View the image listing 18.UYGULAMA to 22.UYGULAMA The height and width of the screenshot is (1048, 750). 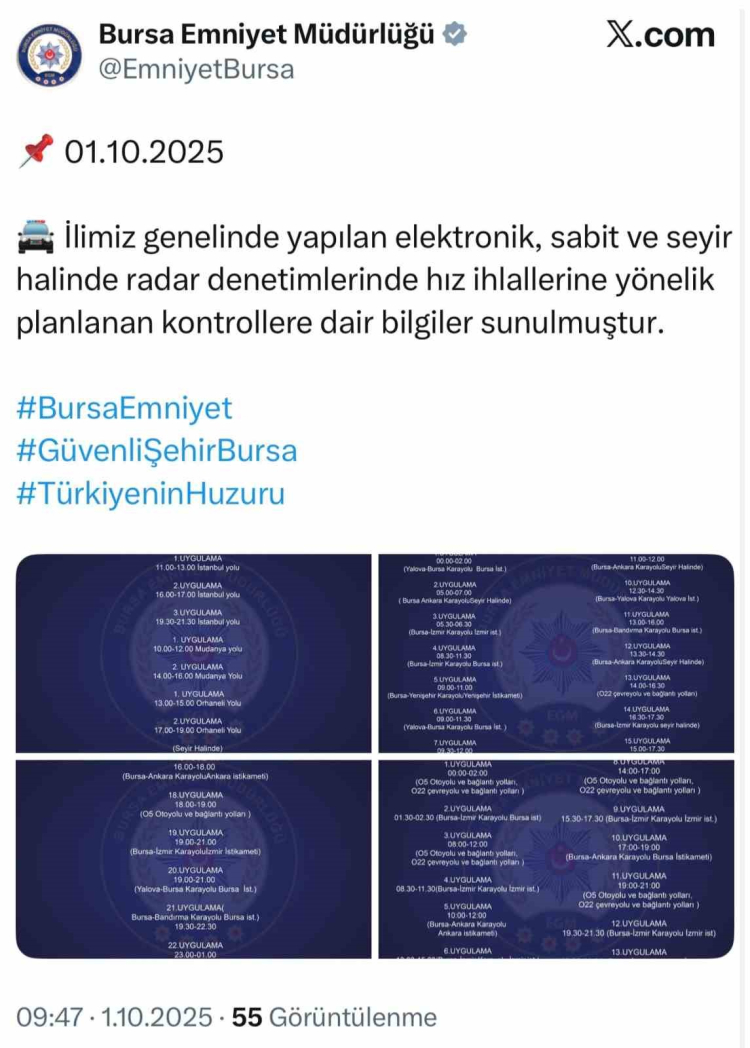(194, 858)
